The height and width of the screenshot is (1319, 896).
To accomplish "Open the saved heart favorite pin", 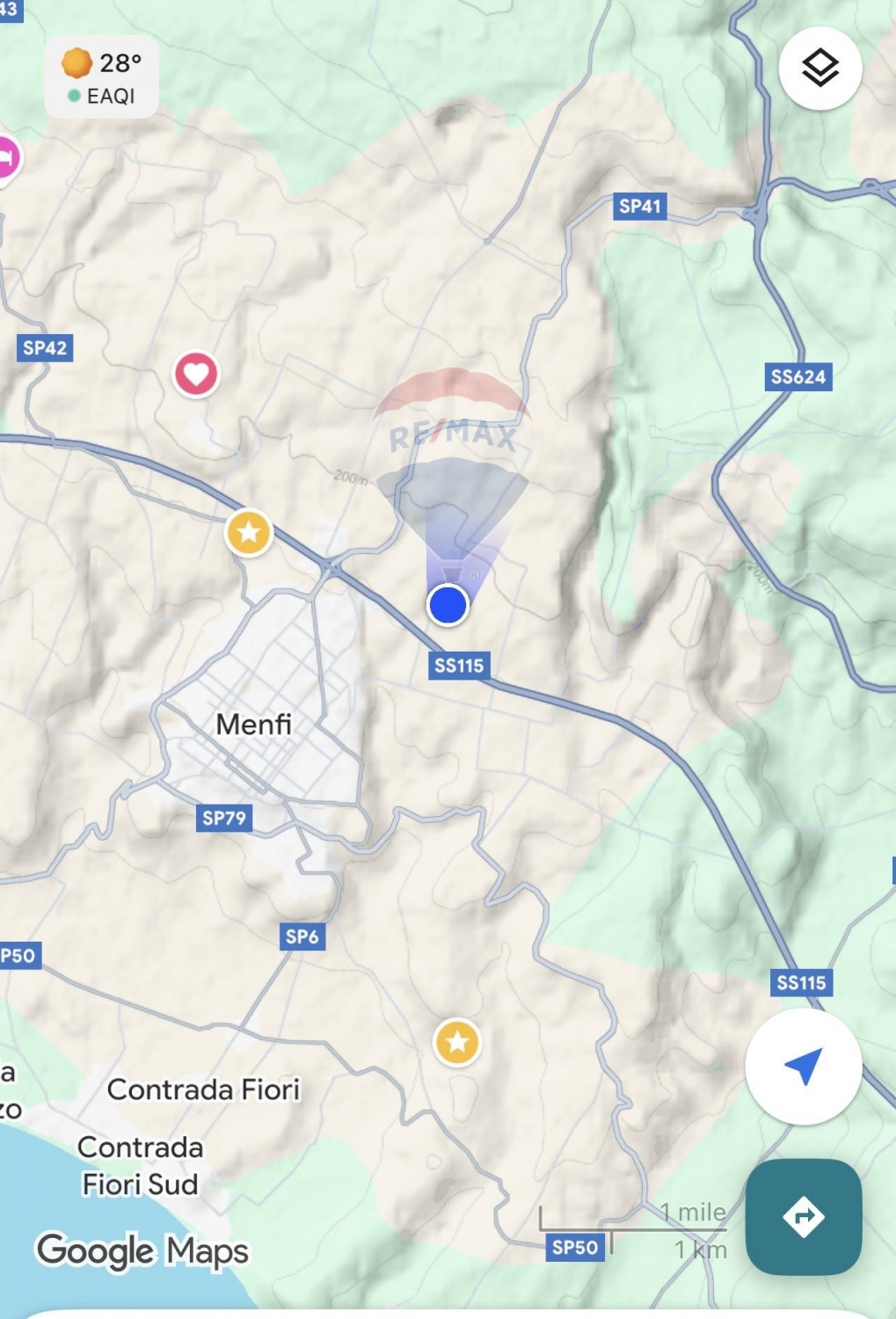I will [x=196, y=374].
